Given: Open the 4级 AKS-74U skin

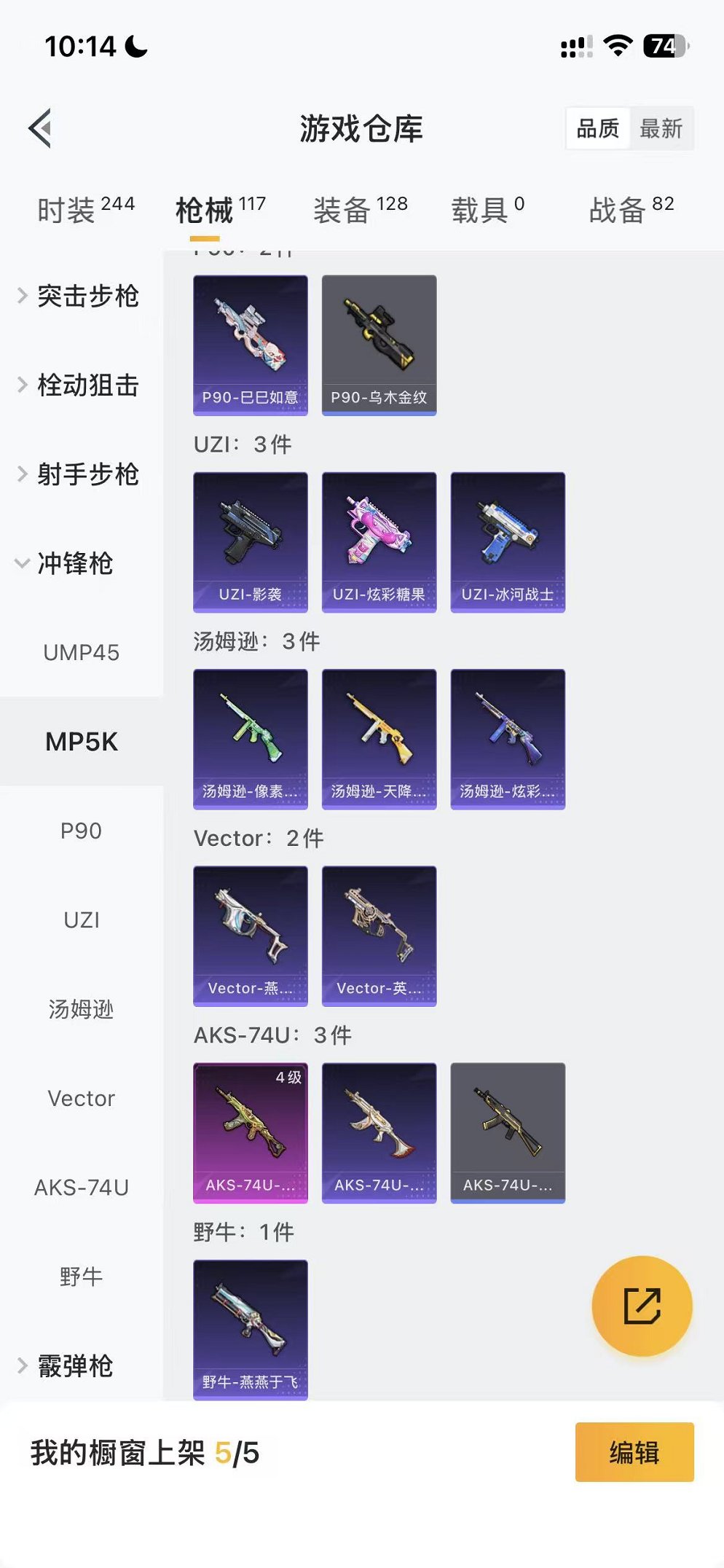Looking at the screenshot, I should (251, 1134).
